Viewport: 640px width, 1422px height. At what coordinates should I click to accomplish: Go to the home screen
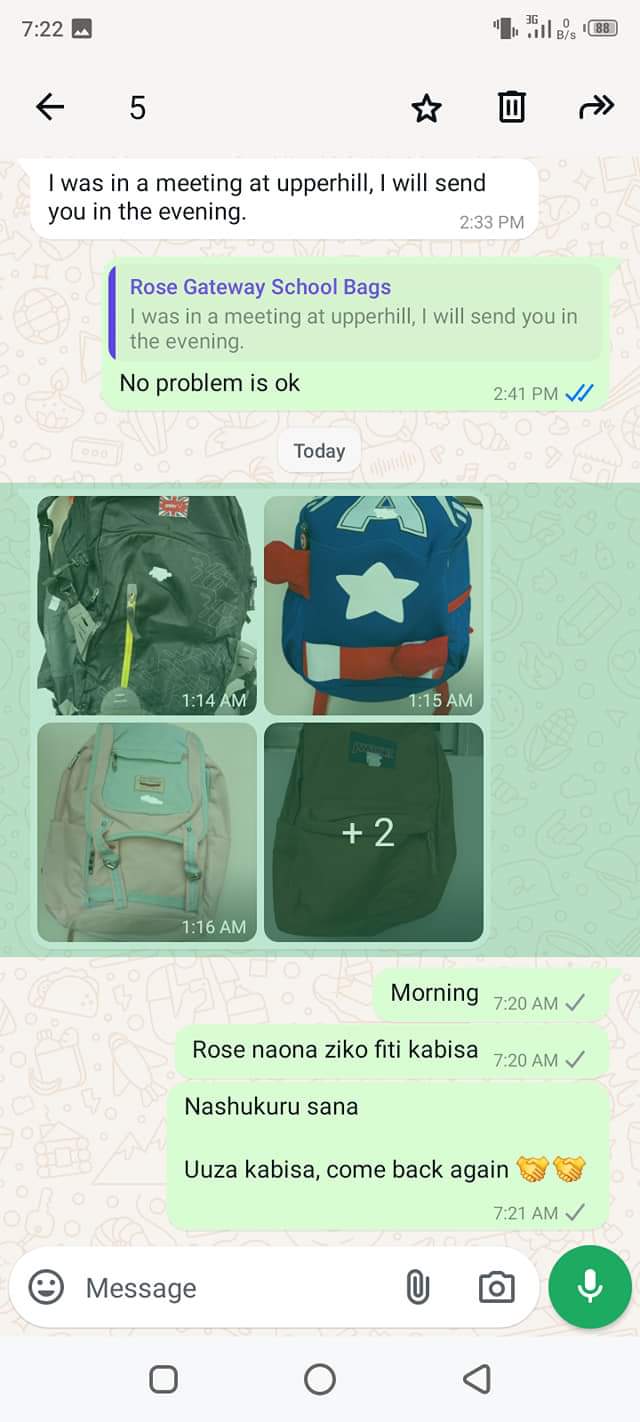(320, 1380)
